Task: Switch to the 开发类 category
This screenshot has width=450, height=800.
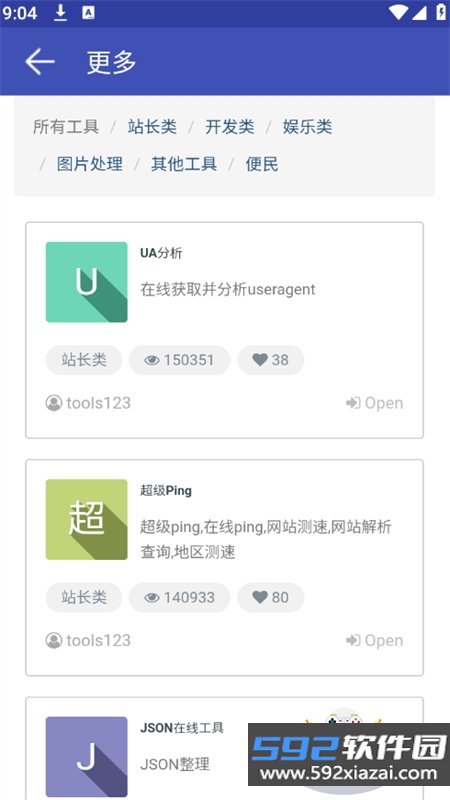Action: [x=230, y=127]
